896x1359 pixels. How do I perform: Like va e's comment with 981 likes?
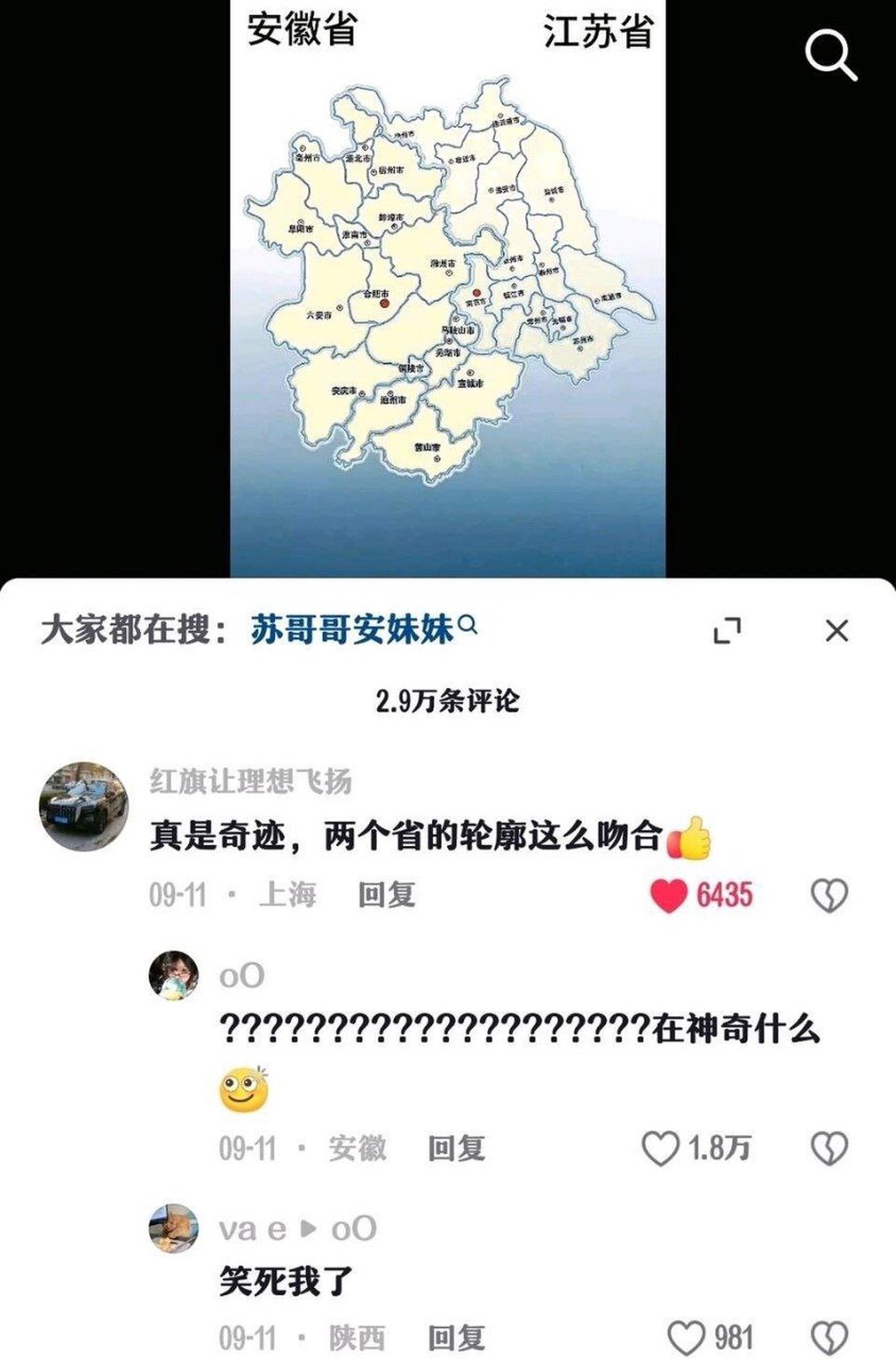click(x=686, y=1337)
